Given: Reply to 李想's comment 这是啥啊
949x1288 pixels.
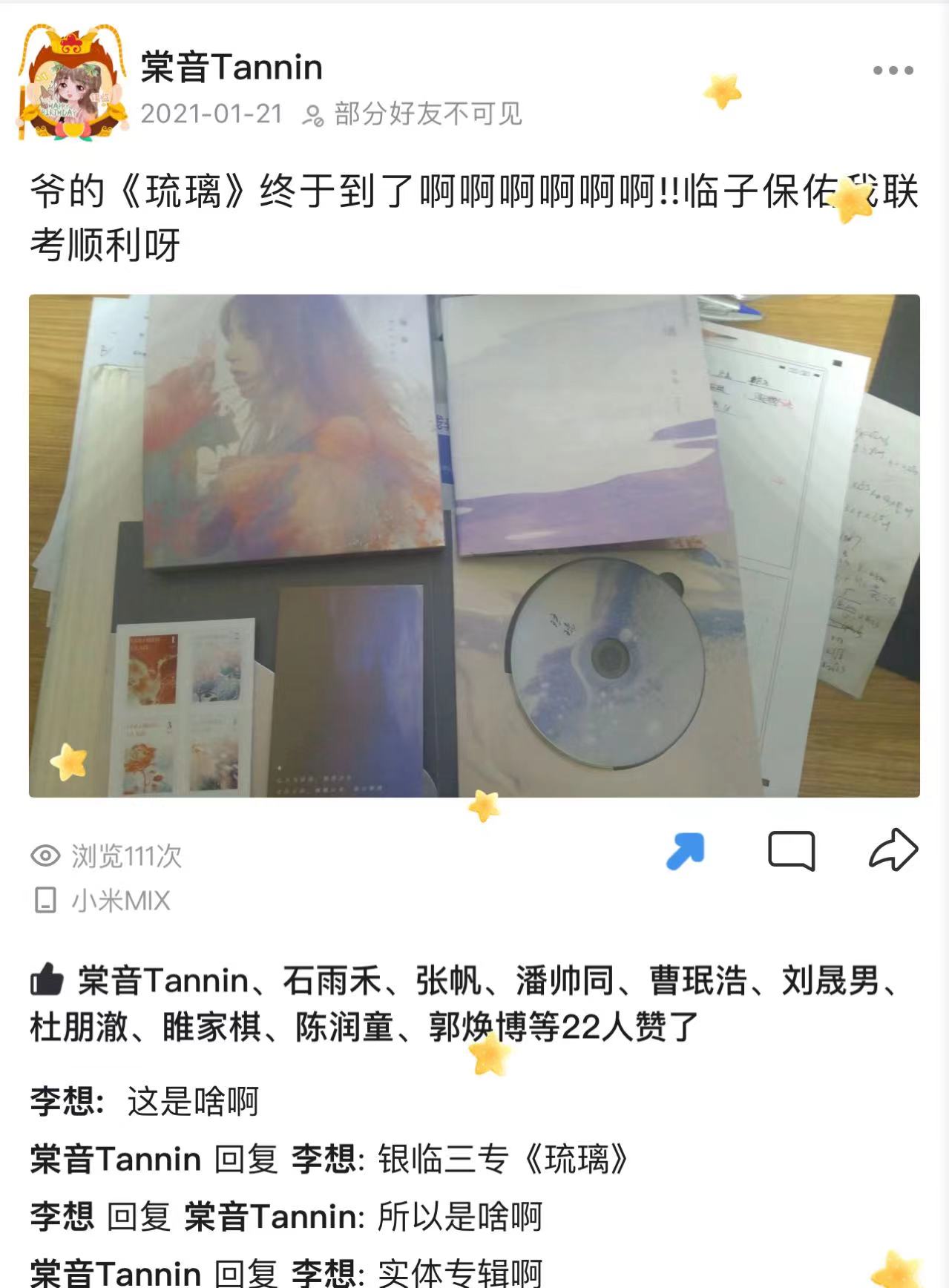Looking at the screenshot, I should click(191, 1101).
